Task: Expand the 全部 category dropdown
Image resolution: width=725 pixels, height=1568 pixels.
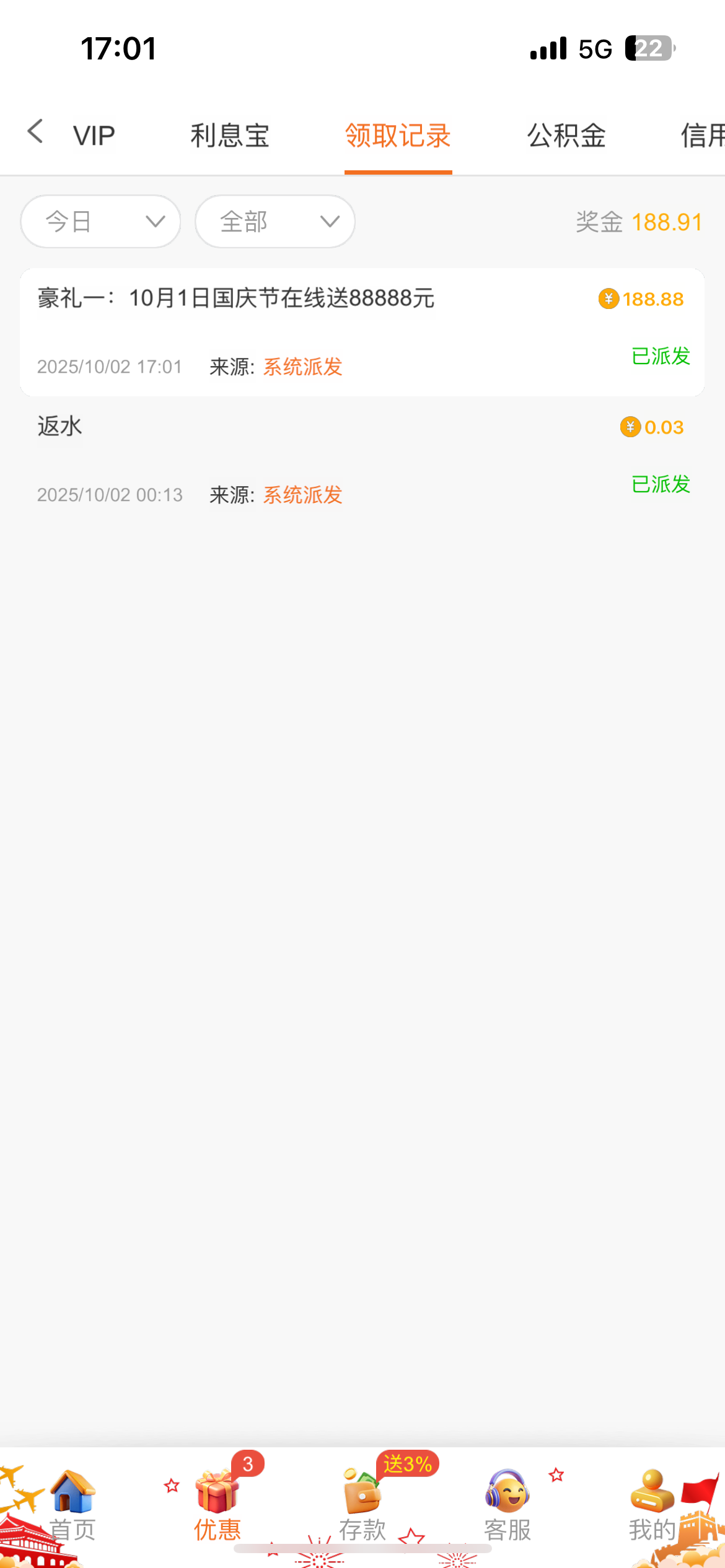Action: [275, 221]
